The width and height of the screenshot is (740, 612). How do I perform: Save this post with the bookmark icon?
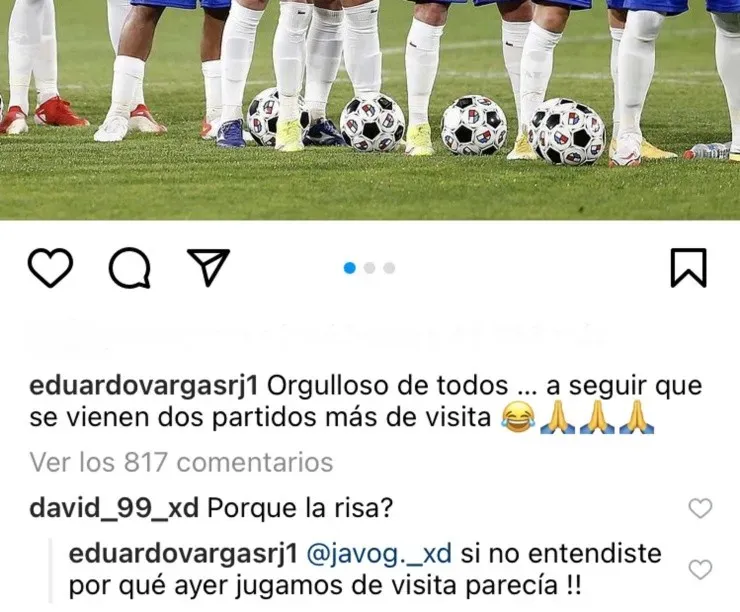point(688,268)
